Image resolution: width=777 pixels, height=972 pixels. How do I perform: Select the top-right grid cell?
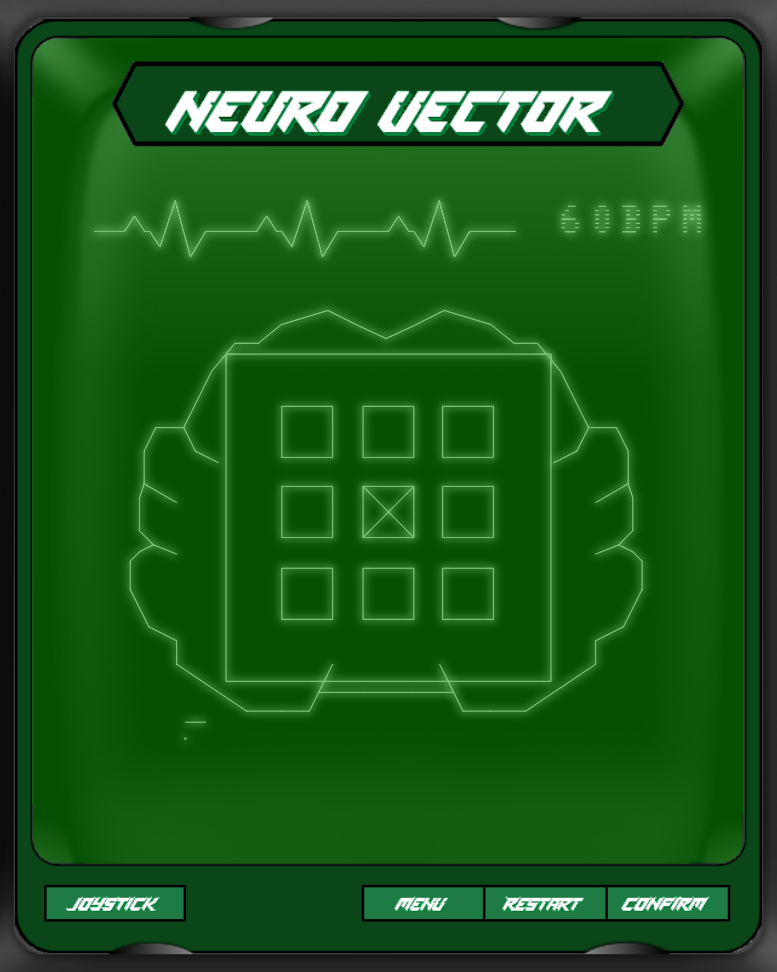468,432
